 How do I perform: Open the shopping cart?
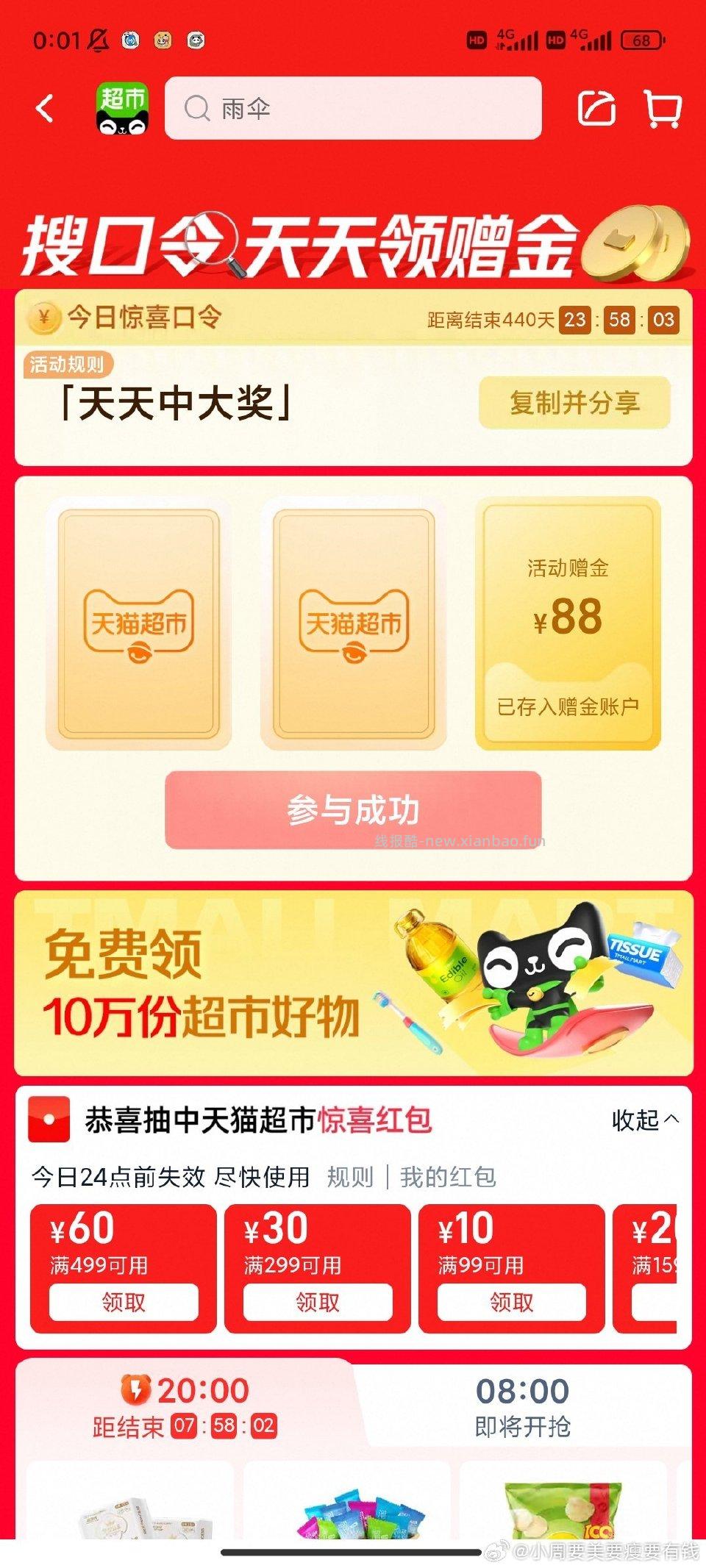point(662,109)
